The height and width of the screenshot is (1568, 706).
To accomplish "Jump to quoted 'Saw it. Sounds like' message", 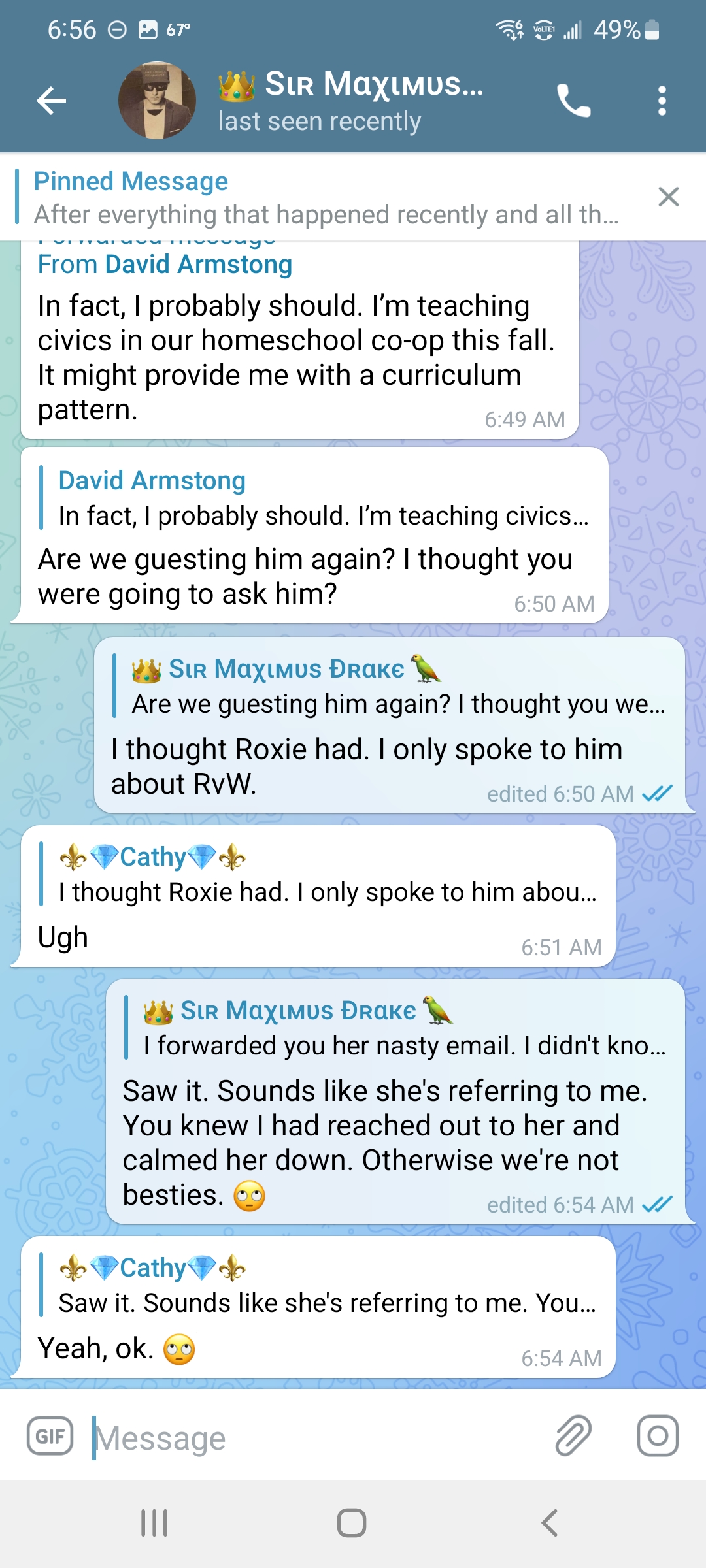I will [x=320, y=1285].
